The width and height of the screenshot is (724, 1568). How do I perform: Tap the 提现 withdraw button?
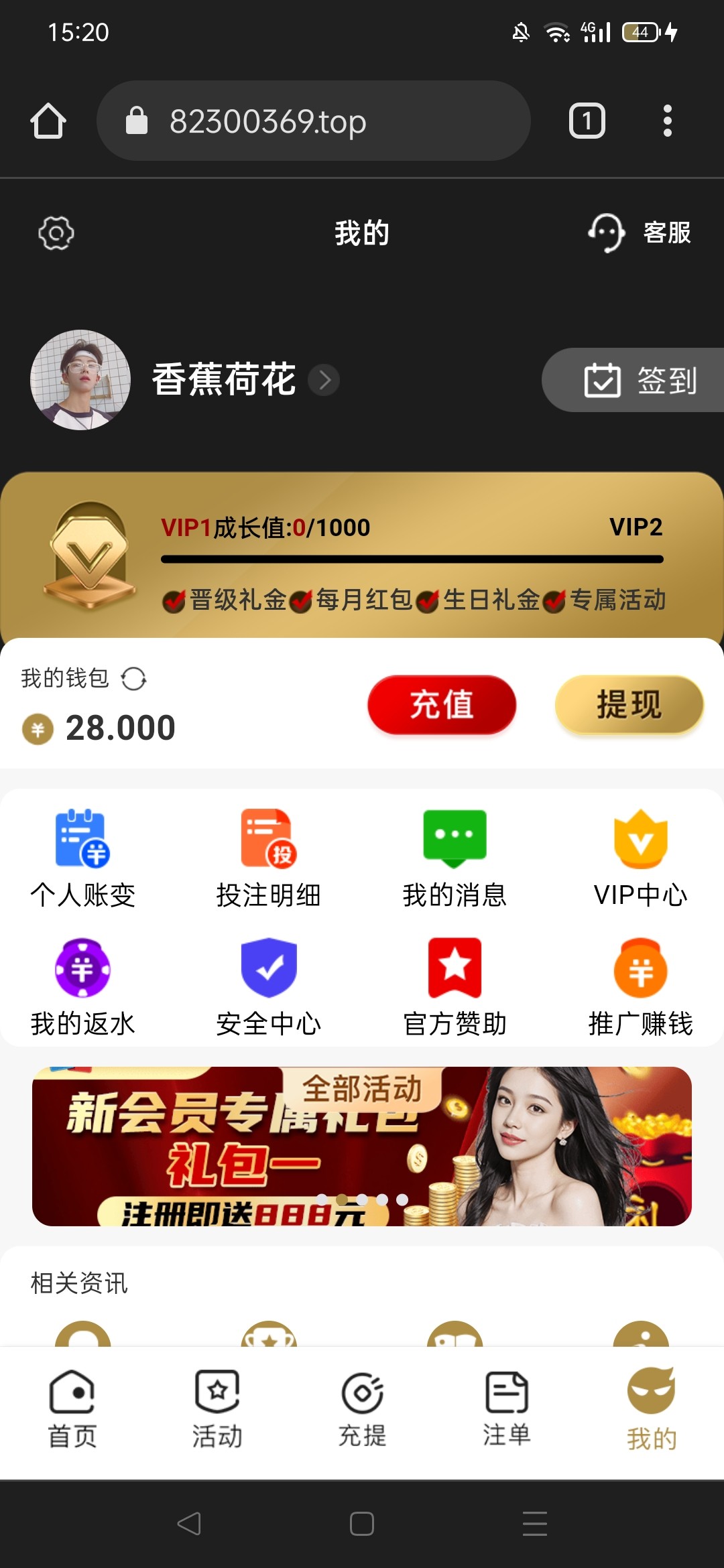tap(629, 705)
